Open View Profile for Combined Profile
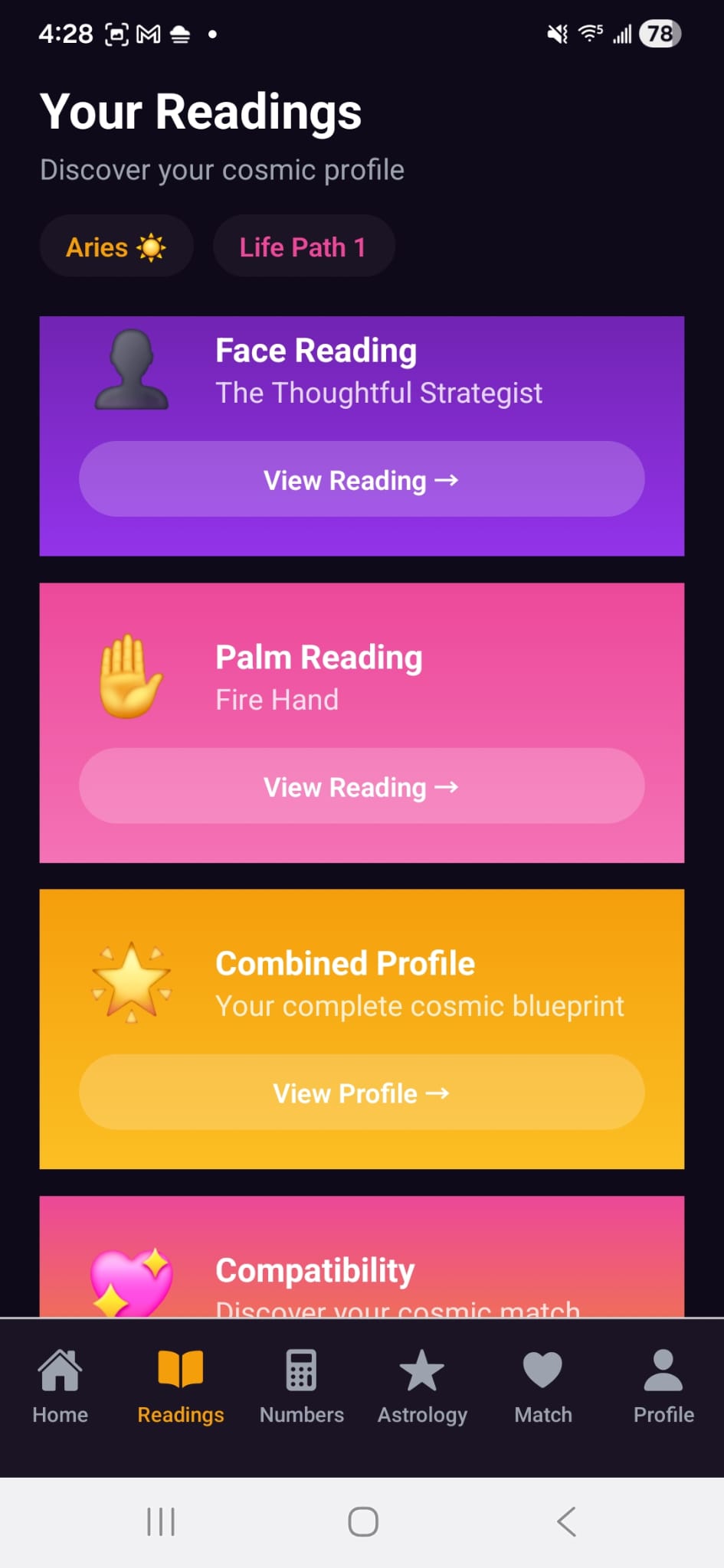The width and height of the screenshot is (724, 1568). click(x=361, y=1093)
